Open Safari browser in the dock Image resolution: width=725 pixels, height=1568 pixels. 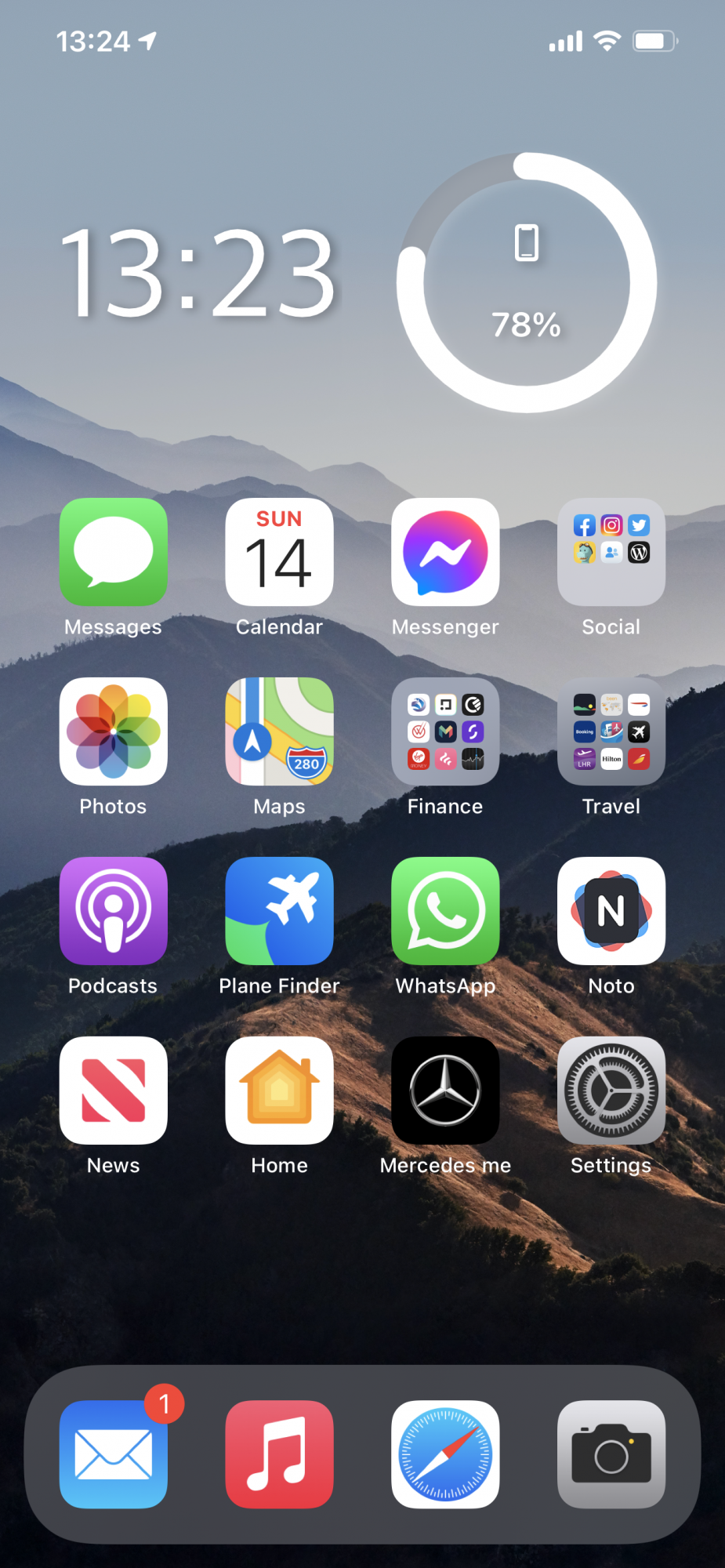pos(445,1454)
